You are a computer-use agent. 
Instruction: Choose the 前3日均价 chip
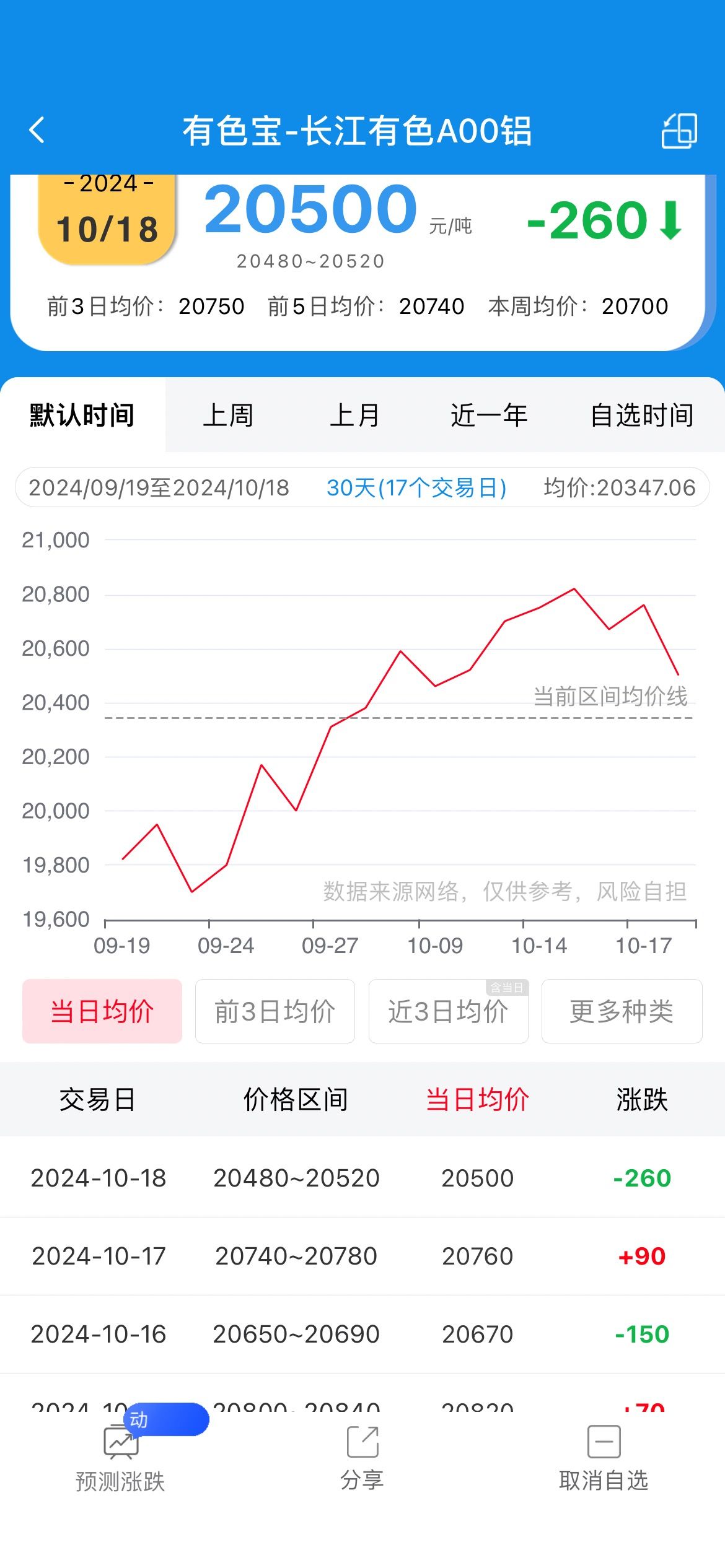[275, 1011]
